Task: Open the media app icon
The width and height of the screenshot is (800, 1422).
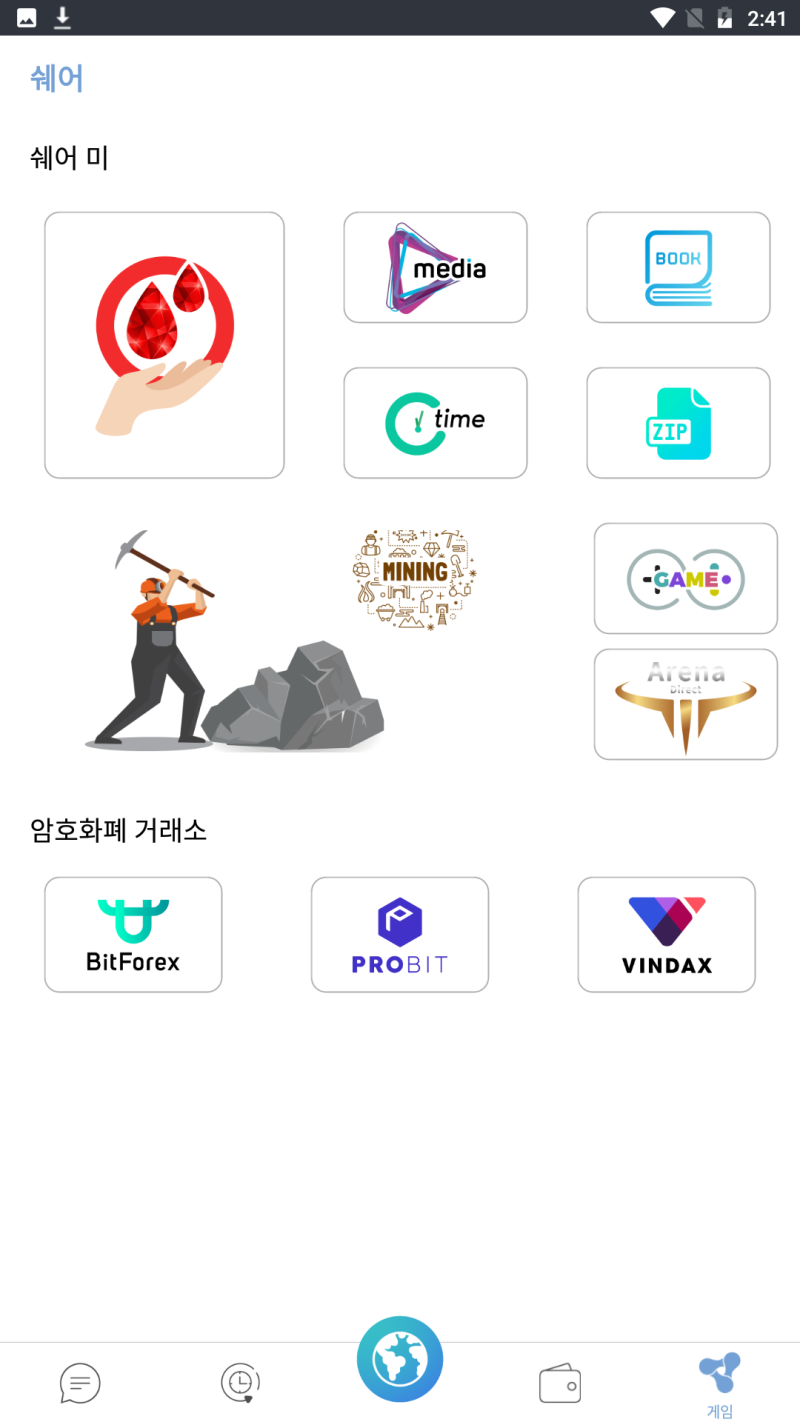Action: tap(435, 267)
